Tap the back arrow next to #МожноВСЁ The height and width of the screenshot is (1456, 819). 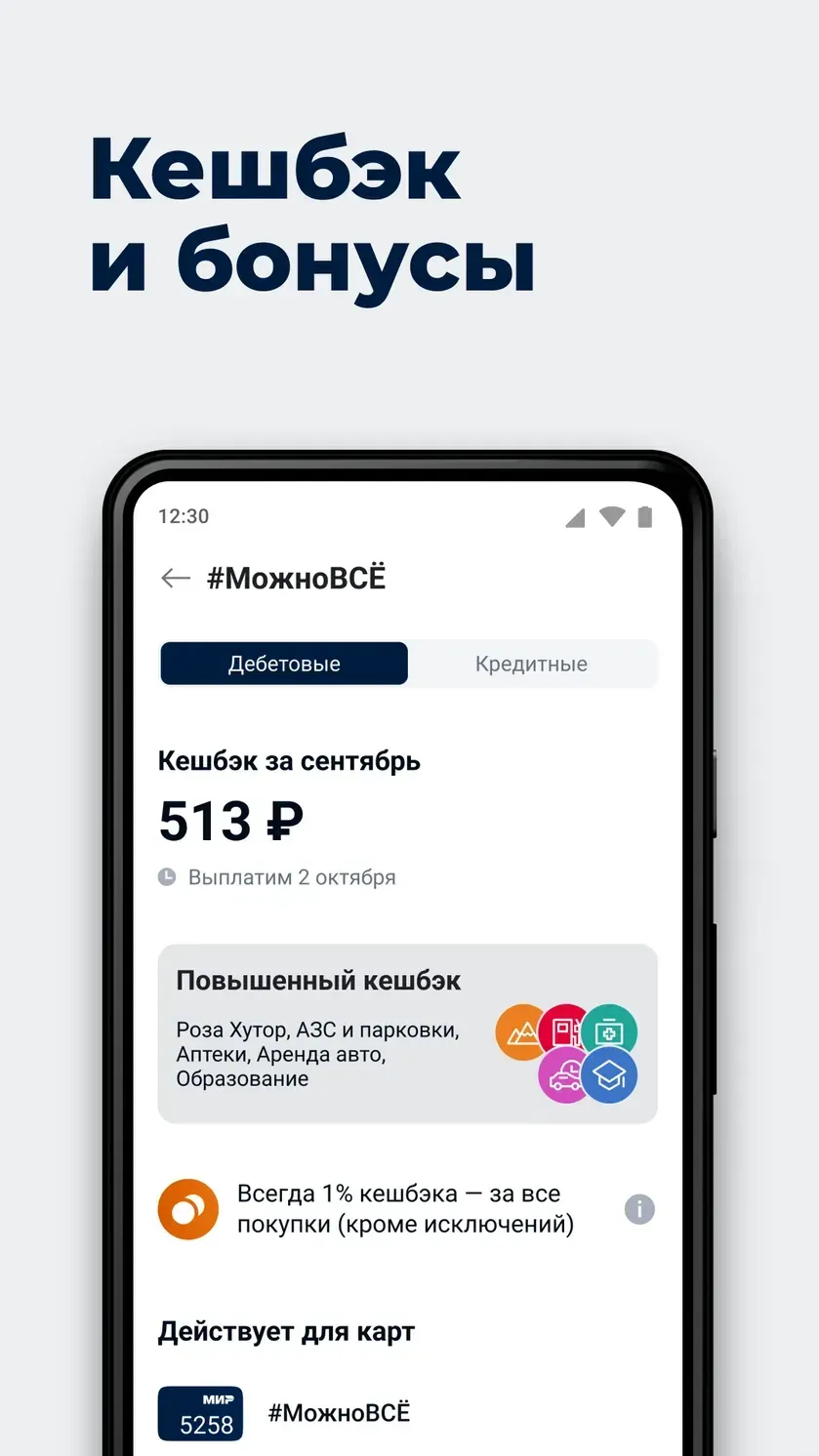pyautogui.click(x=175, y=578)
